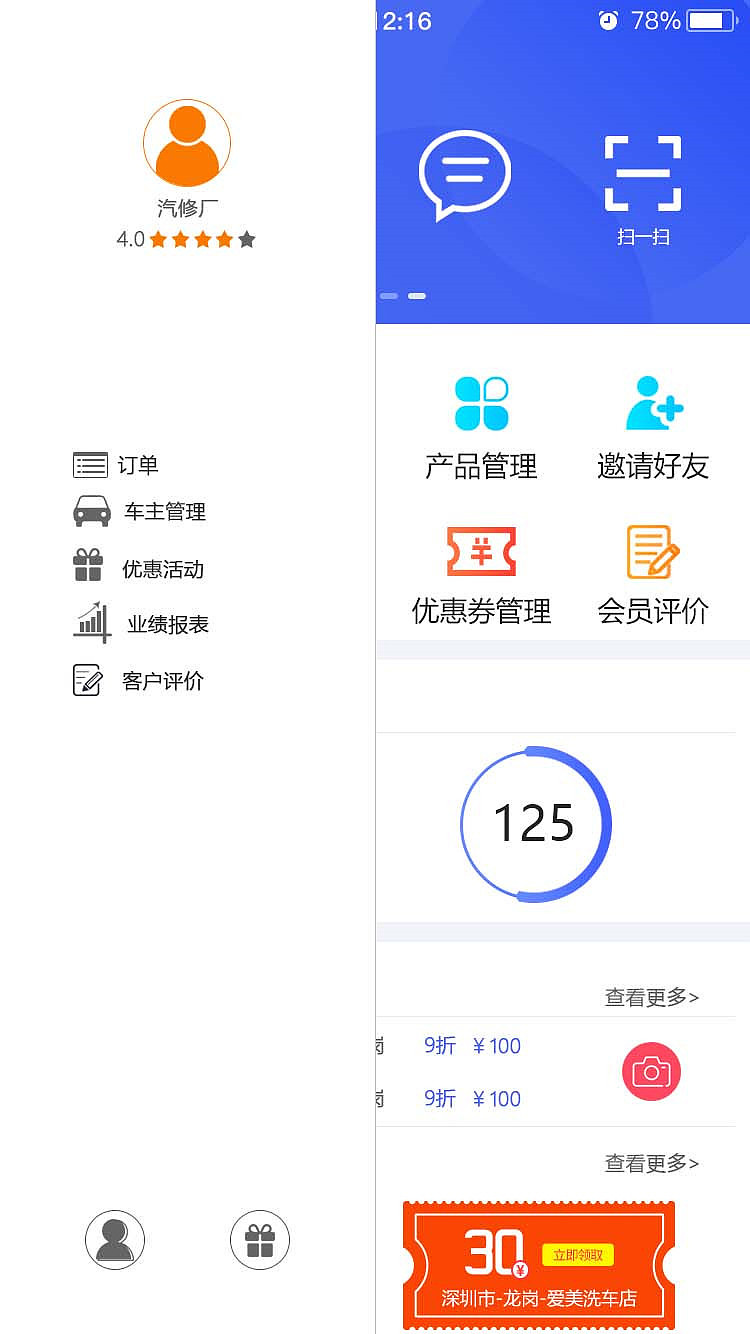Select the 会员评价 member review icon

tap(655, 550)
